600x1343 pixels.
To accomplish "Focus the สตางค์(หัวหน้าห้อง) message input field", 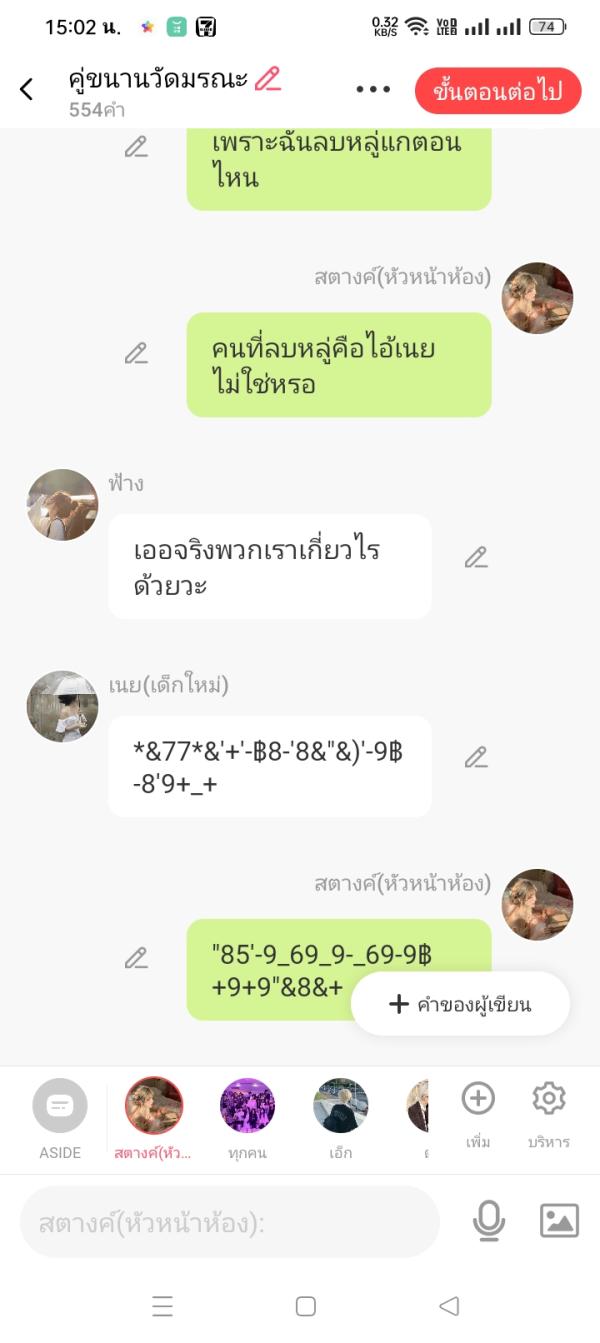I will [x=230, y=1222].
